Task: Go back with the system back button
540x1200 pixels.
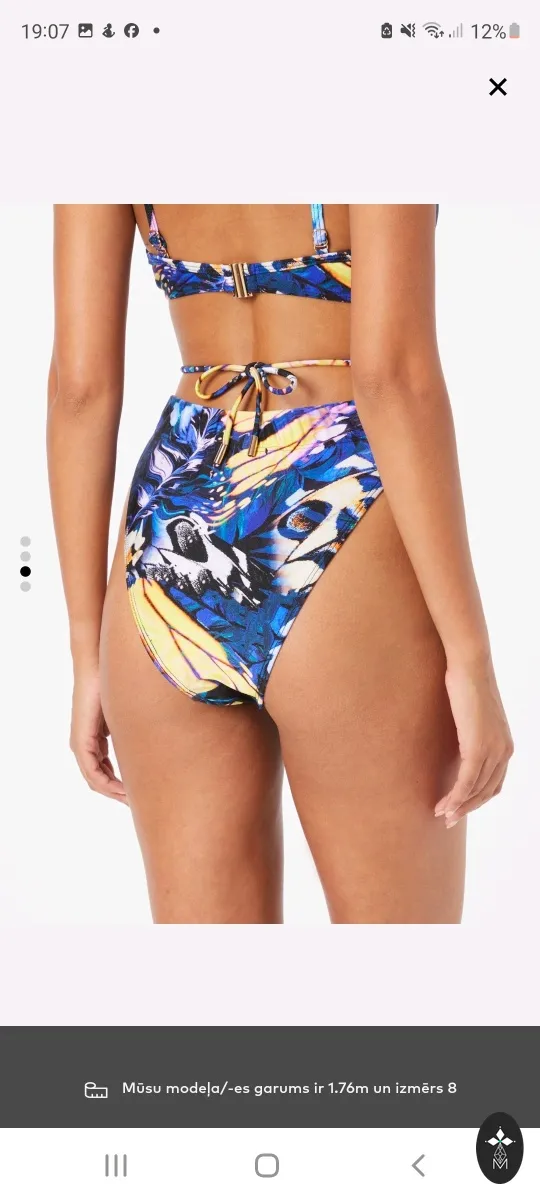Action: pos(418,1165)
